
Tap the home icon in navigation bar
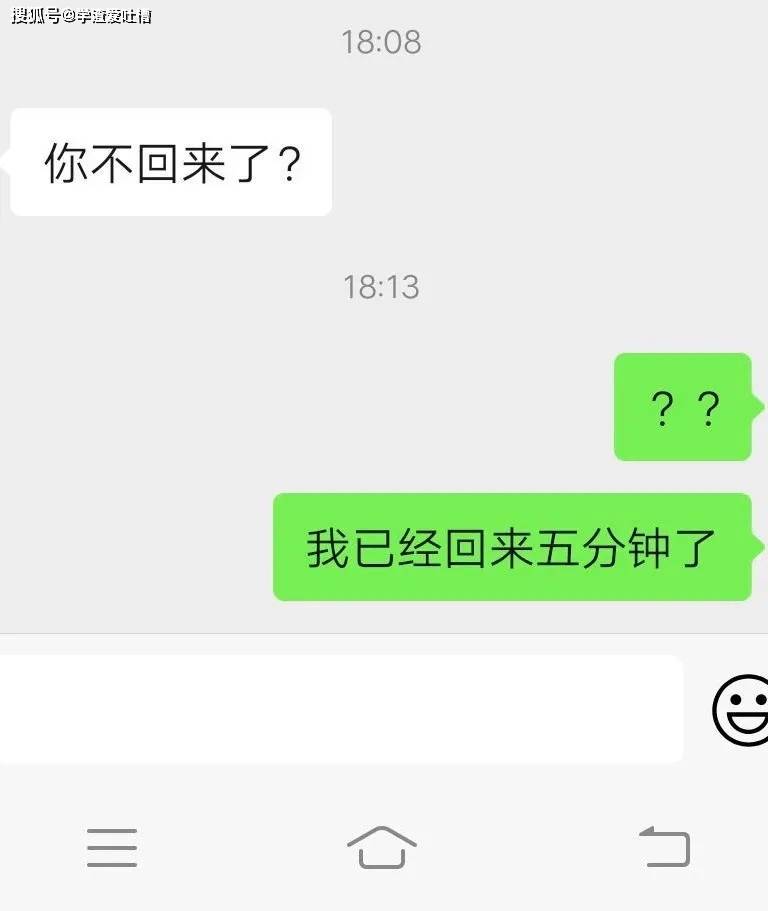pyautogui.click(x=383, y=846)
